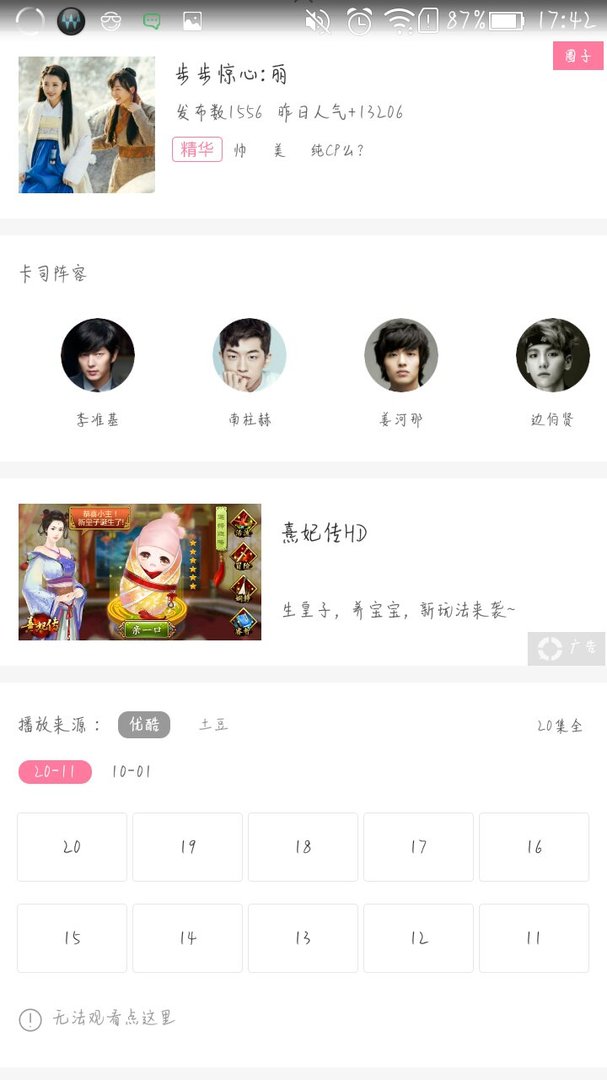Play episode 15

click(72, 938)
